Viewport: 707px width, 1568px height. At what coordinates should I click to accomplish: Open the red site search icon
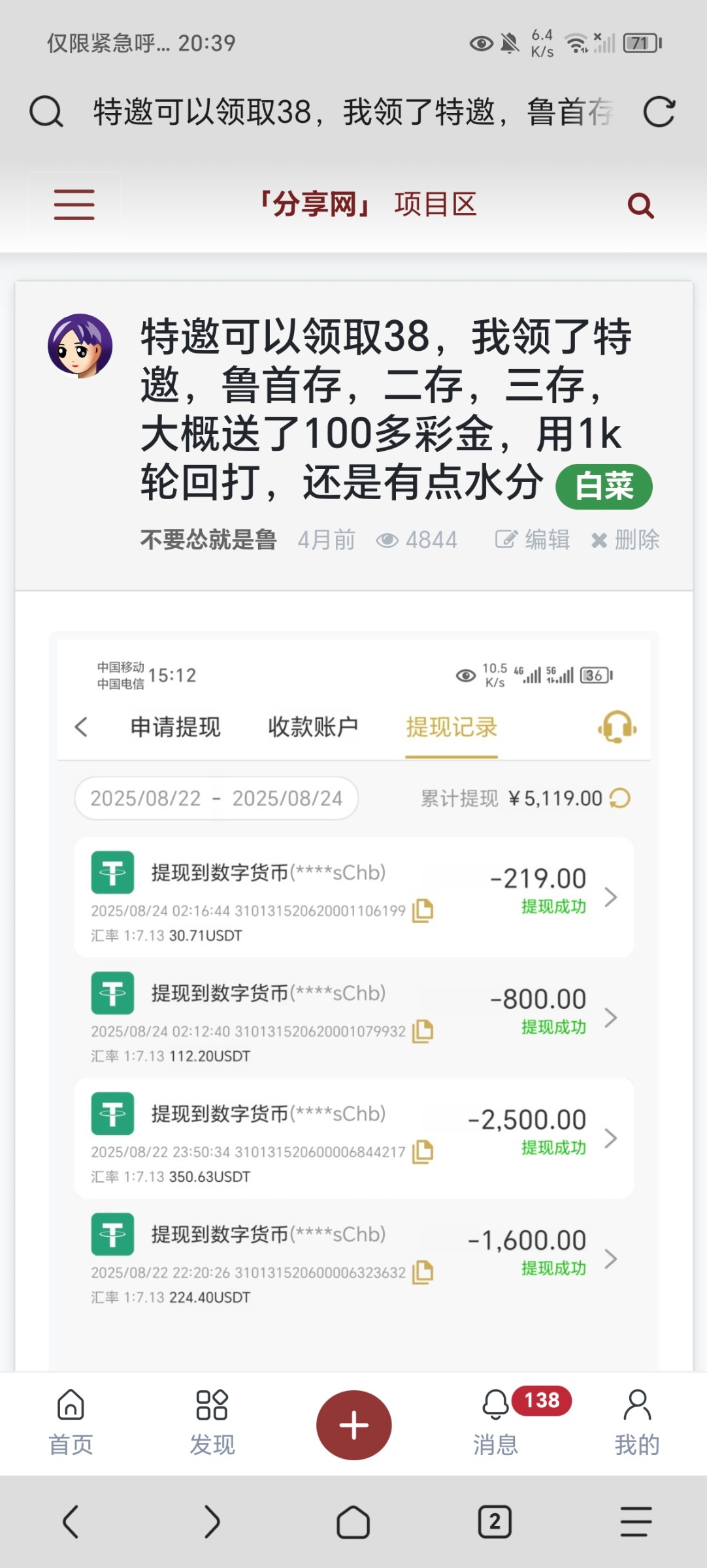tap(640, 206)
